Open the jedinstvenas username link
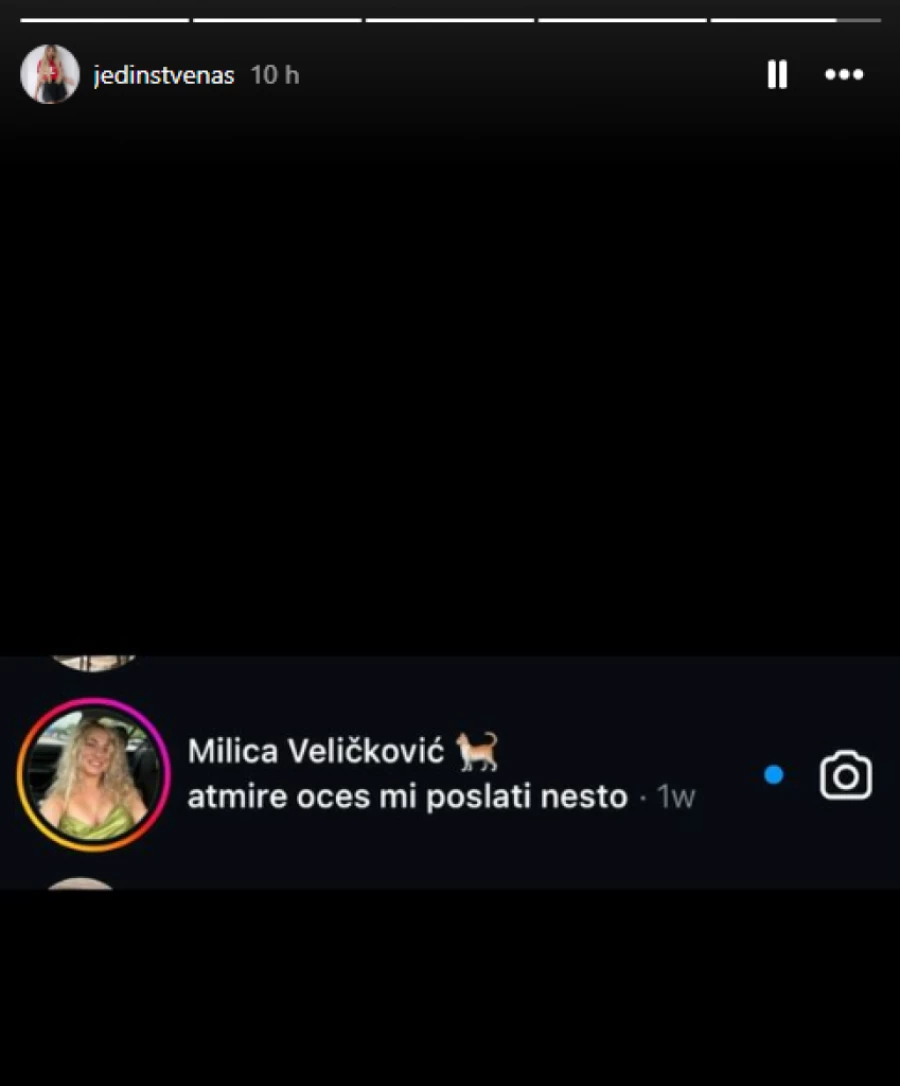 pyautogui.click(x=164, y=76)
